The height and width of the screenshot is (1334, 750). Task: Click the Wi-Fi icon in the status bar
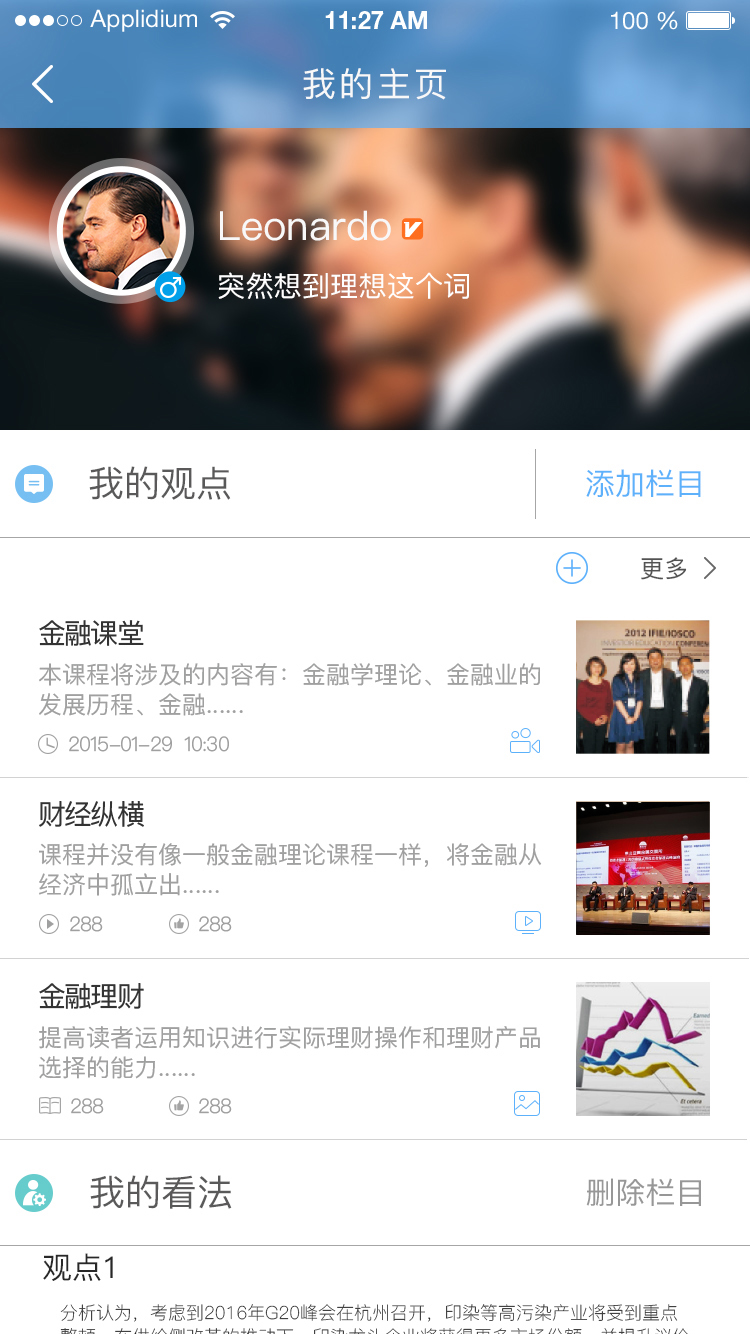tap(222, 18)
